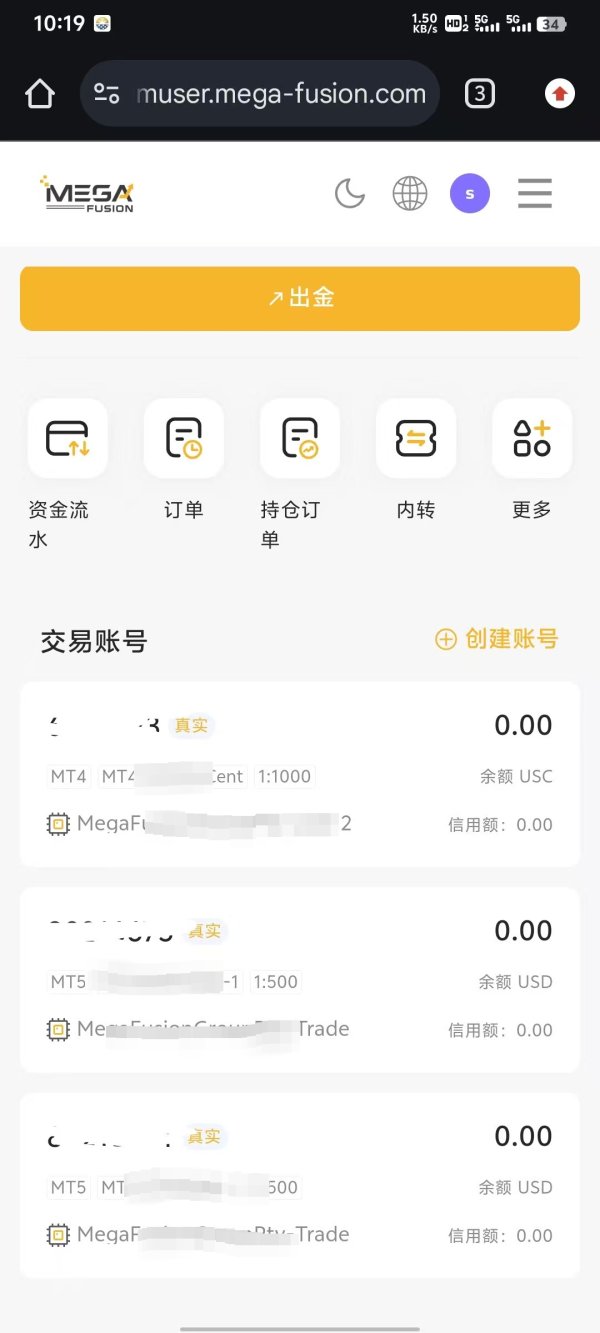600x1333 pixels.
Task: Tap the 出金 withdrawal button
Action: point(300,298)
